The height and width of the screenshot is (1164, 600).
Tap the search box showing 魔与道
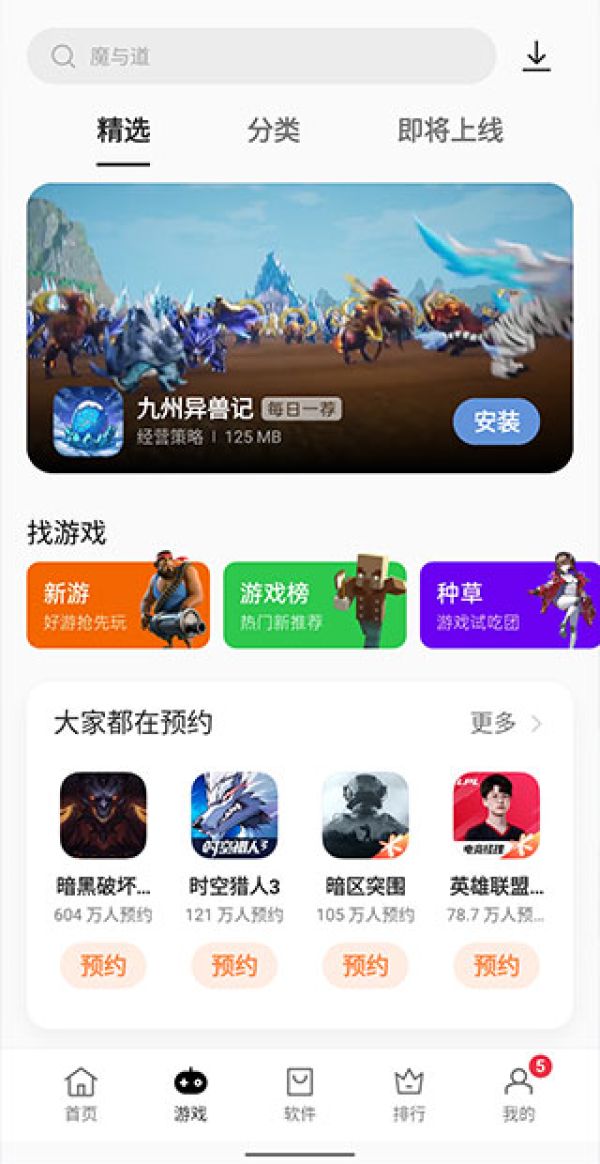point(262,56)
